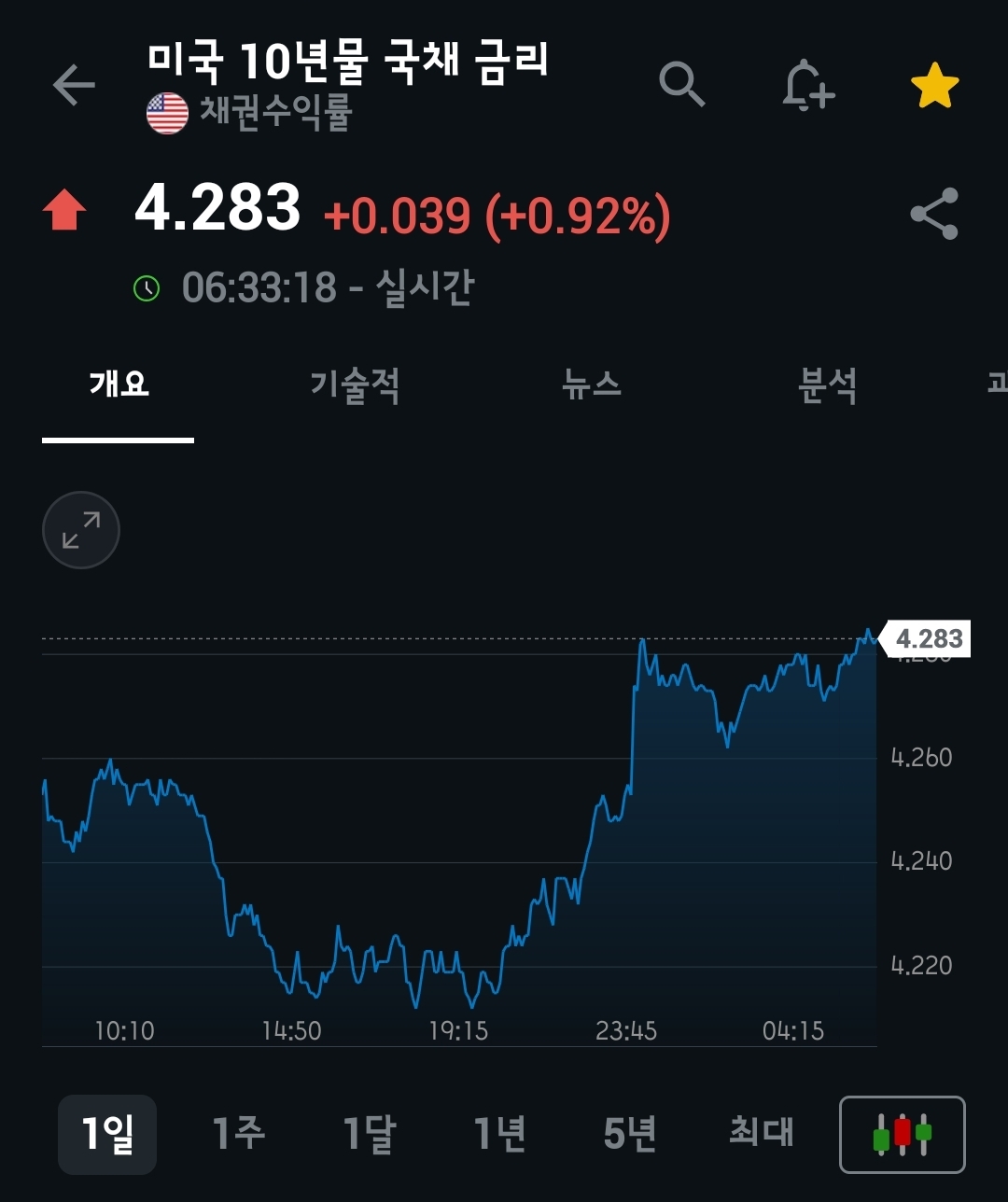Select the 분석 tab
This screenshot has height=1202, width=1008.
828,384
